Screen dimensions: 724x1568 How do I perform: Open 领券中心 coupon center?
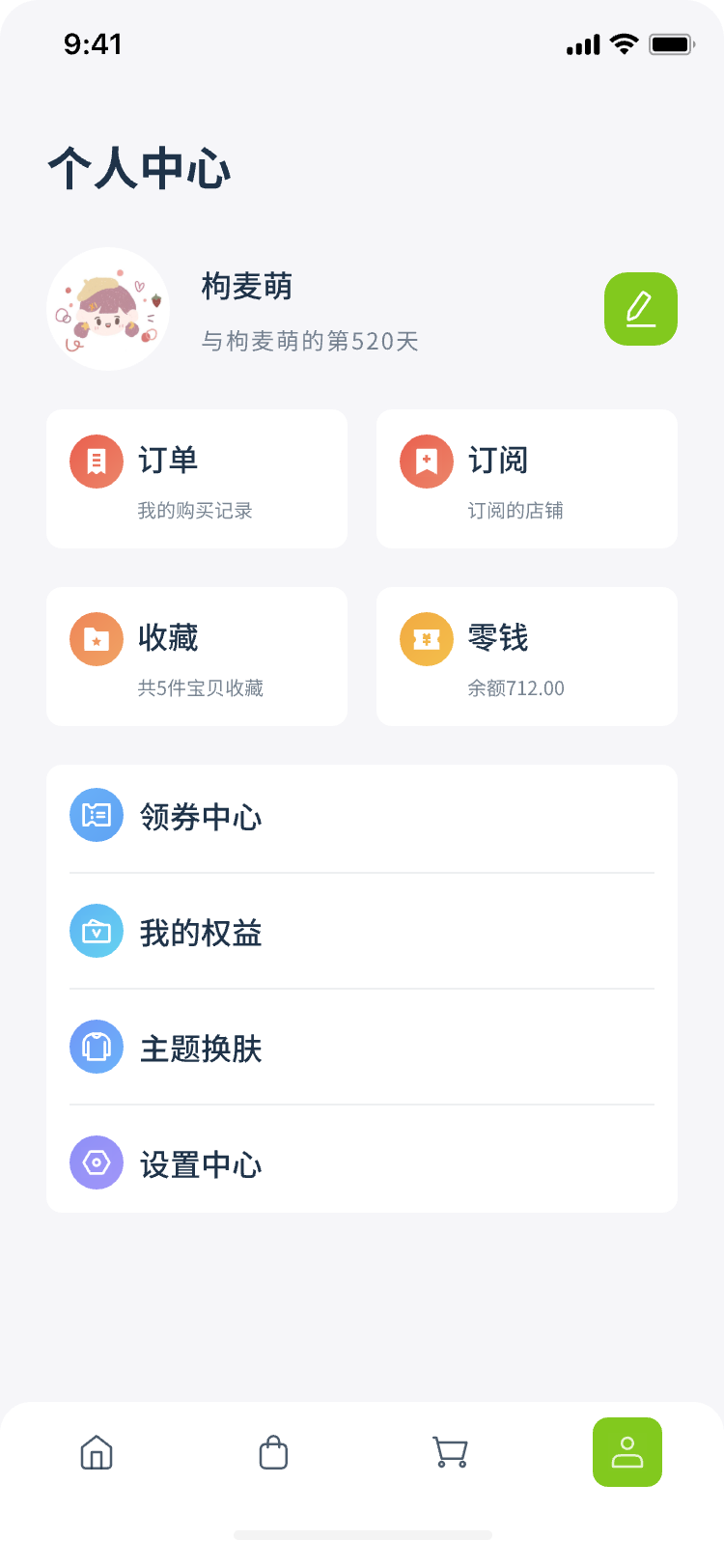pos(362,817)
